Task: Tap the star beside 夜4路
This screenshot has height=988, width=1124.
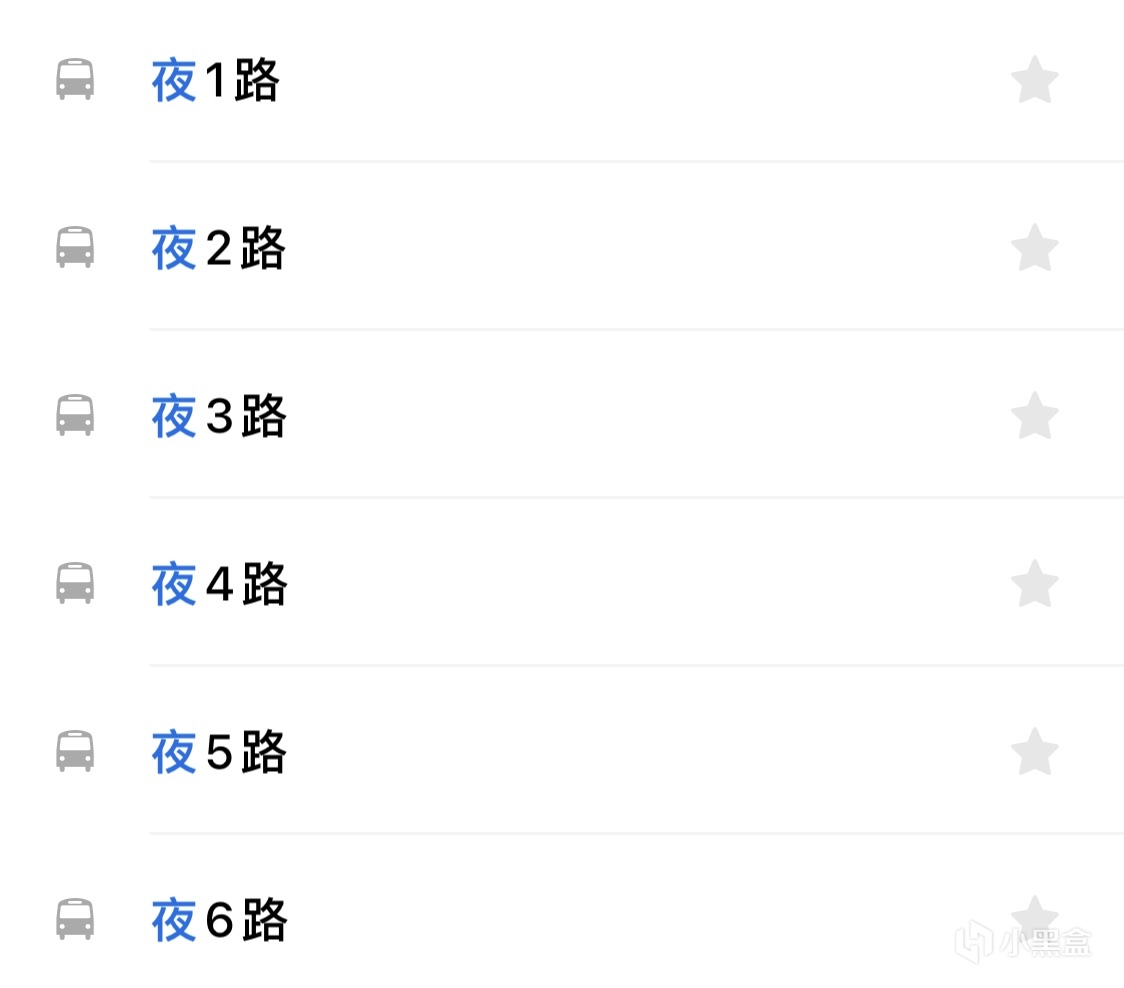Action: [x=1034, y=585]
